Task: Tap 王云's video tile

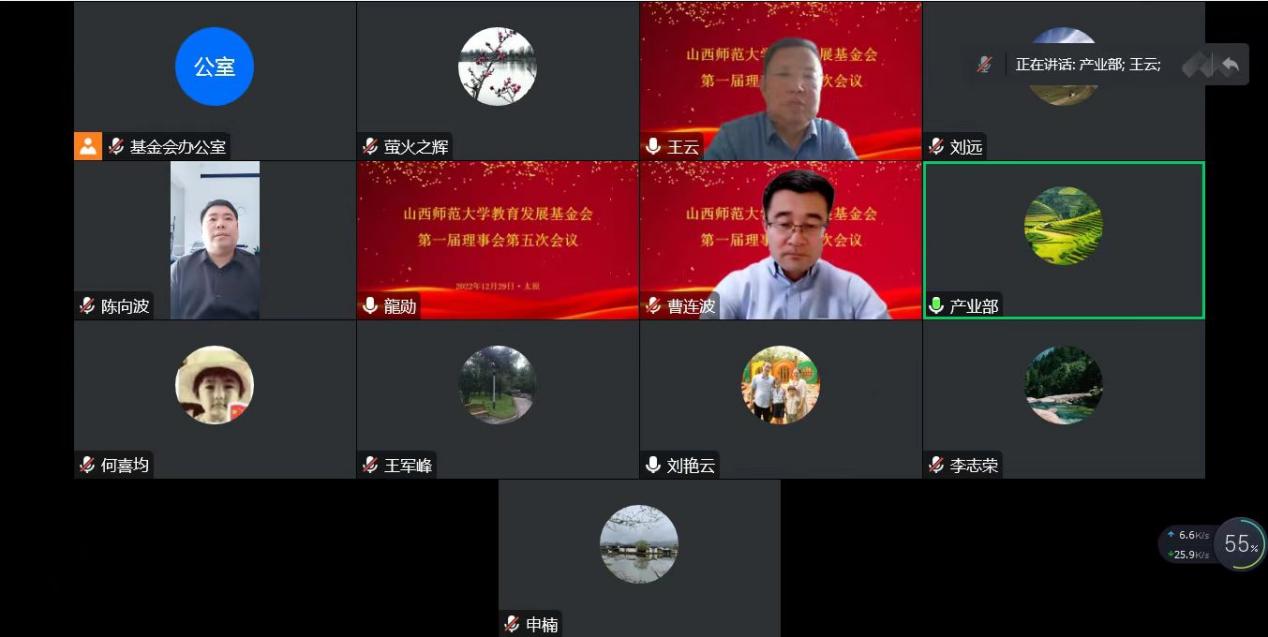Action: 780,80
